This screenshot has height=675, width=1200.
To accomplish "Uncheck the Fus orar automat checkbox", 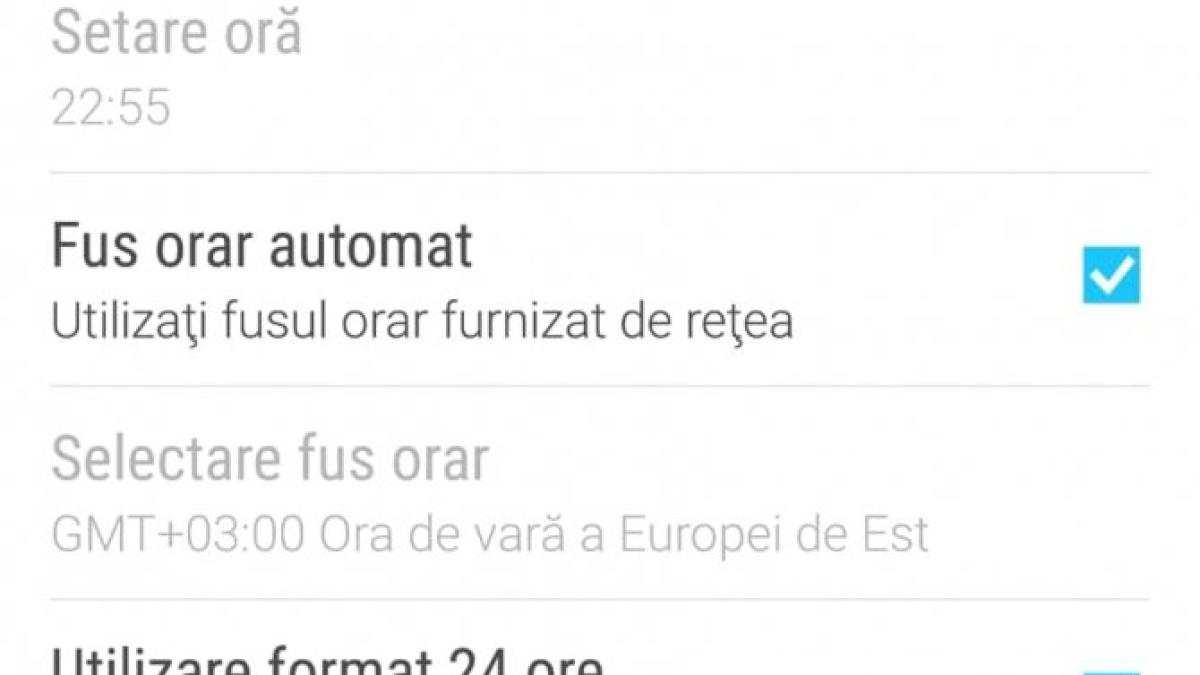I will coord(1111,275).
